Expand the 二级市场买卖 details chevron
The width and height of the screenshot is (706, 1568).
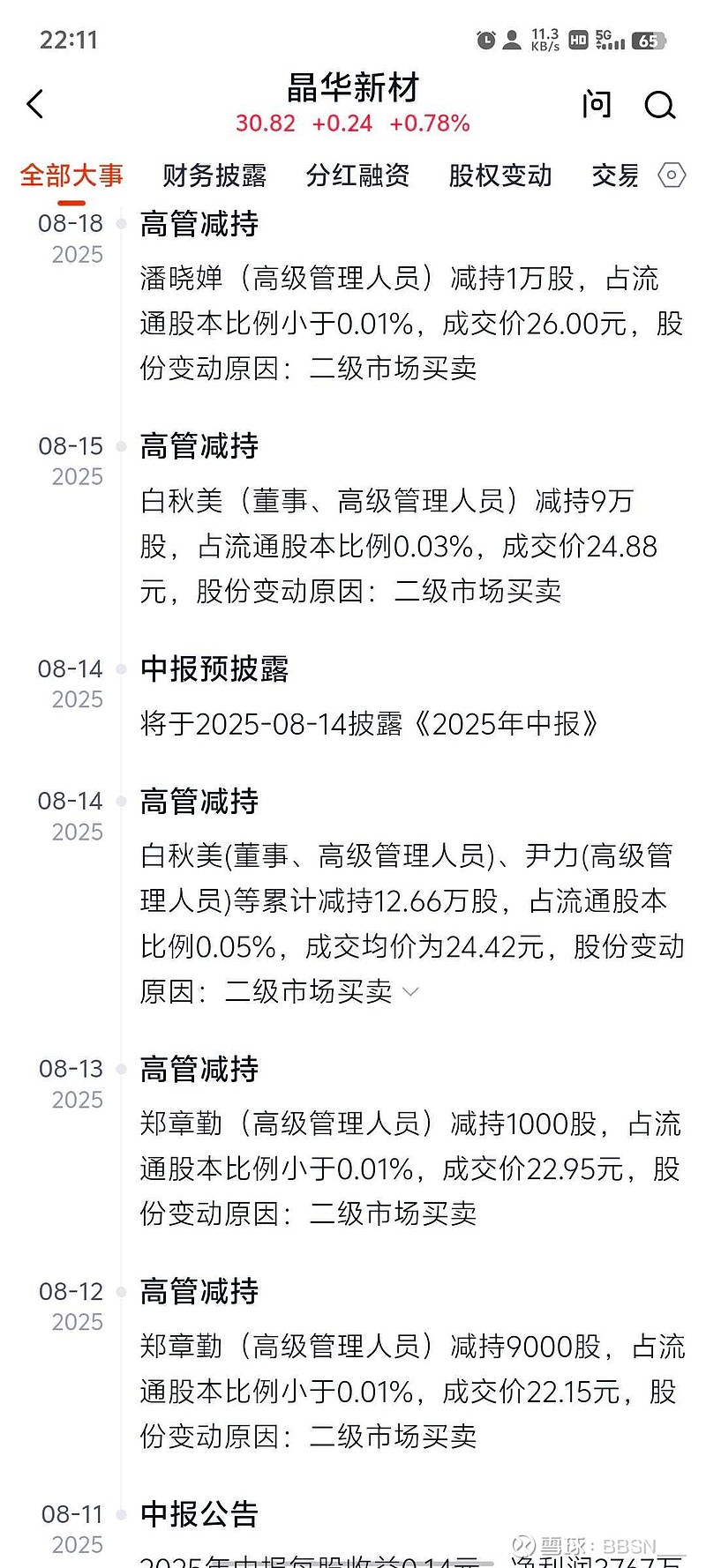click(409, 992)
